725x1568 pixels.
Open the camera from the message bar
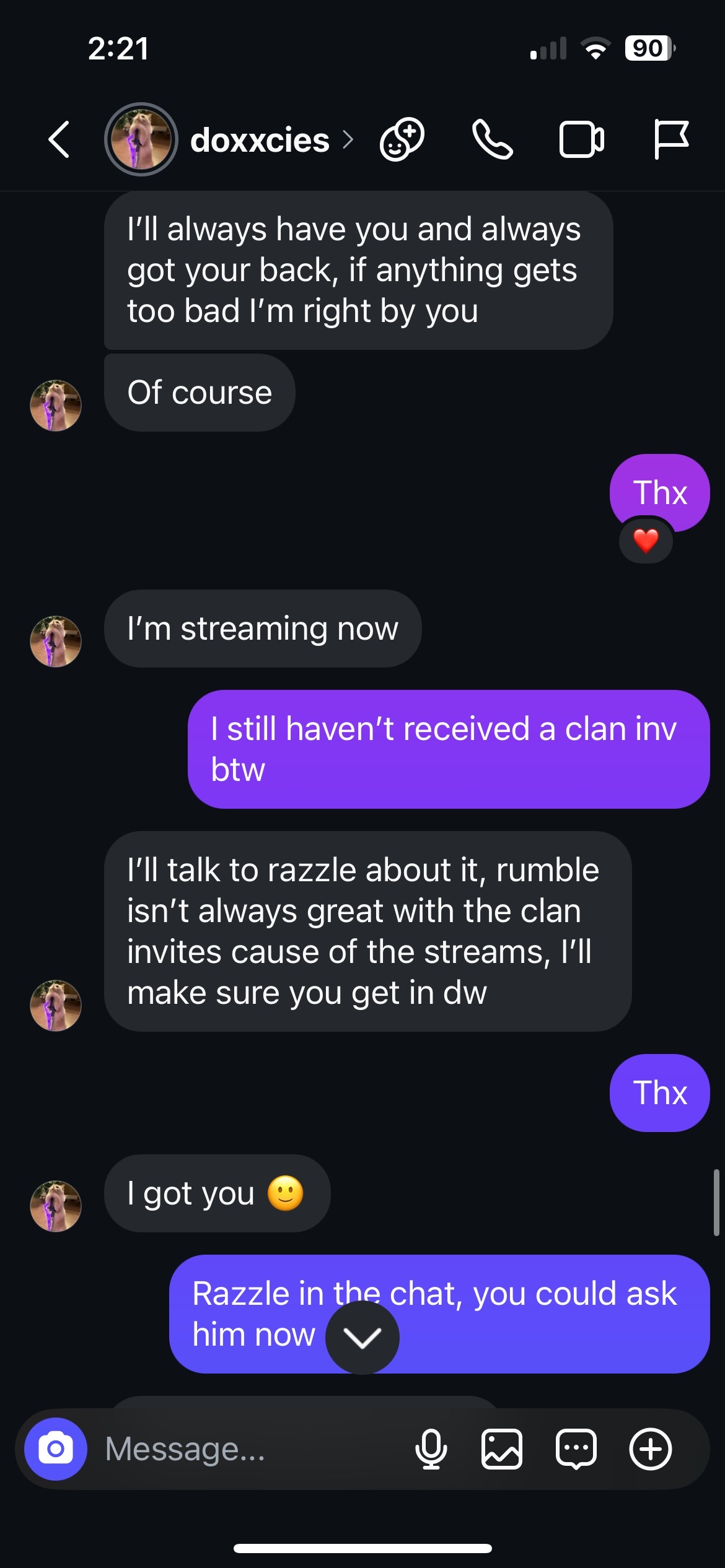click(x=56, y=1448)
